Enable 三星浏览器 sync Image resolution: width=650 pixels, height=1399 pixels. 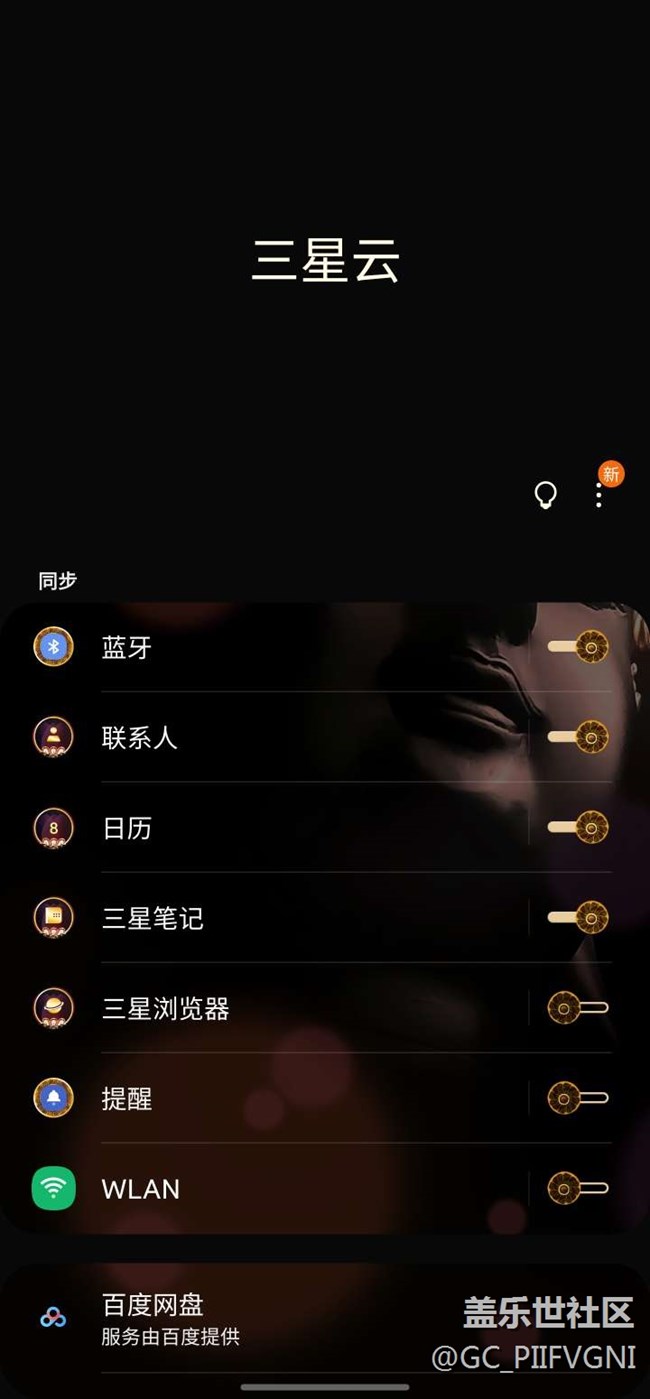tap(578, 1008)
